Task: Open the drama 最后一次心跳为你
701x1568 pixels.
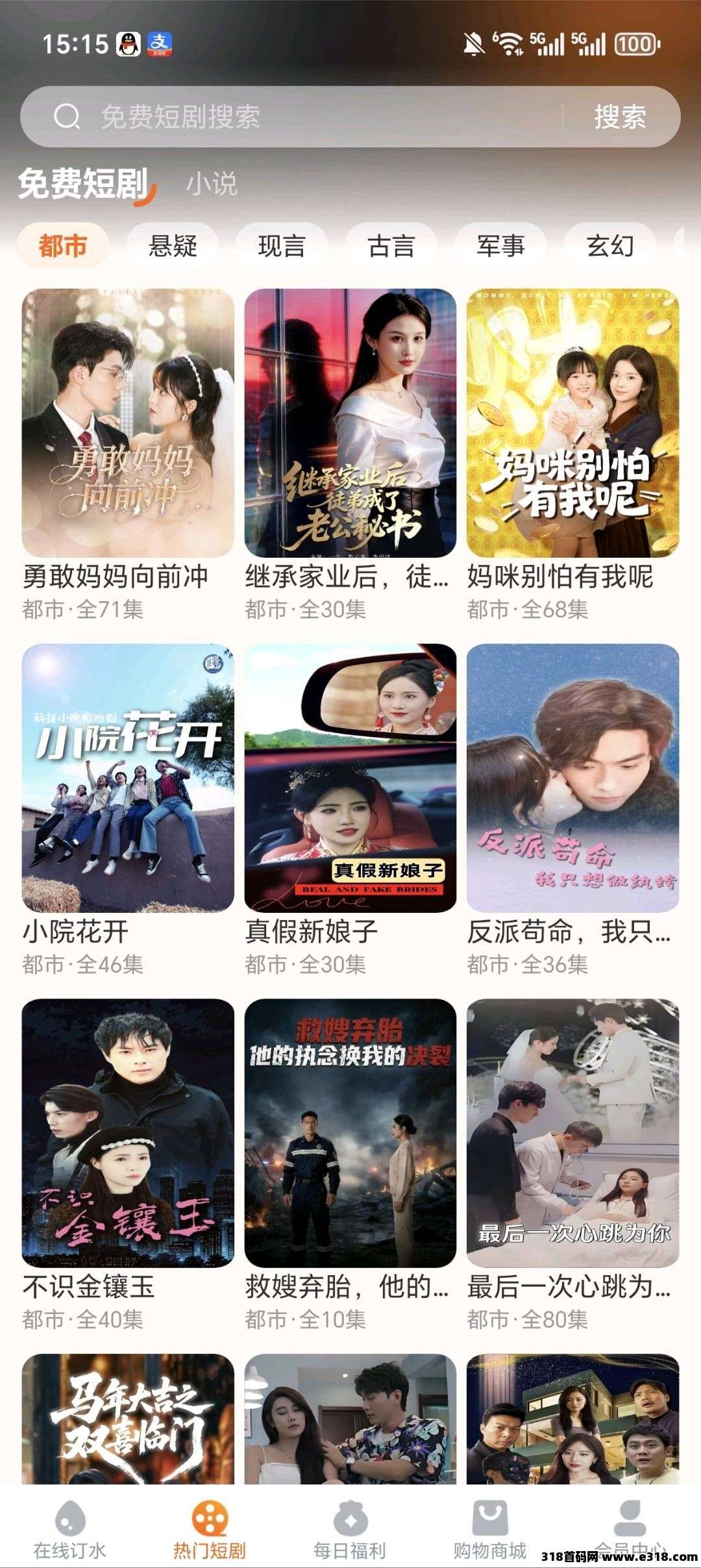Action: tap(572, 1133)
